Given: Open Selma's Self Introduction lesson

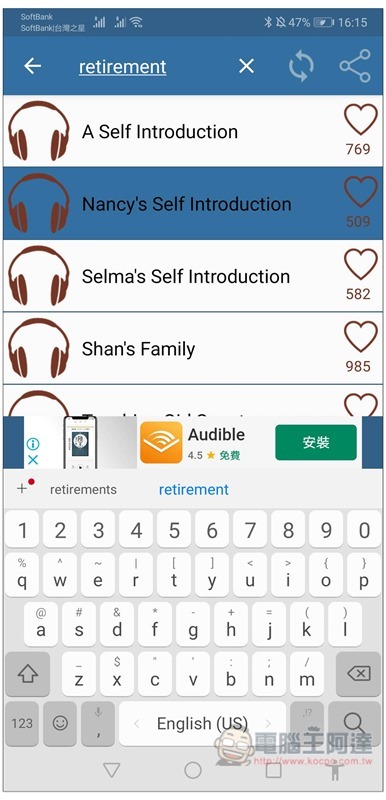Looking at the screenshot, I should coord(193,276).
